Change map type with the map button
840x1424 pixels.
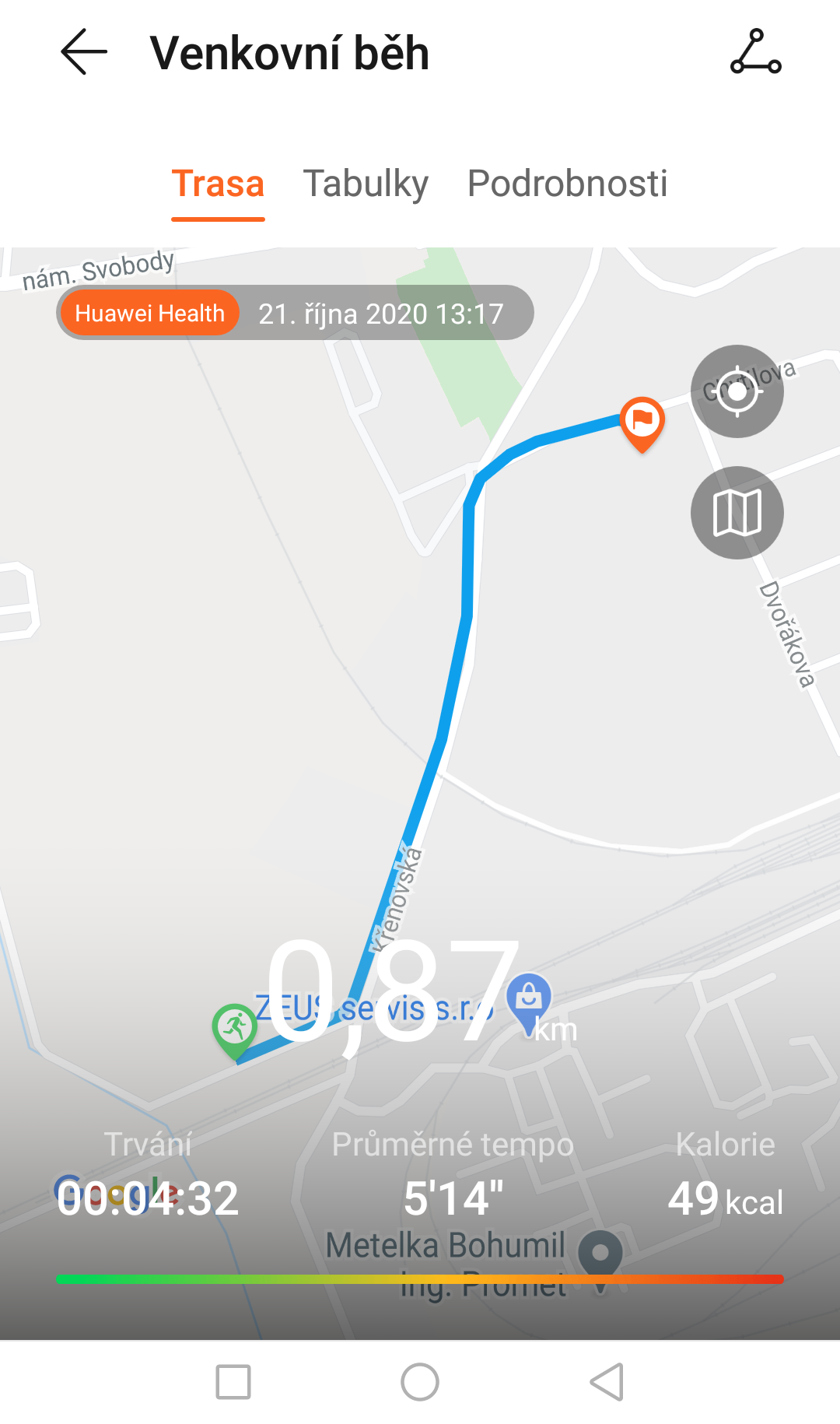point(737,513)
